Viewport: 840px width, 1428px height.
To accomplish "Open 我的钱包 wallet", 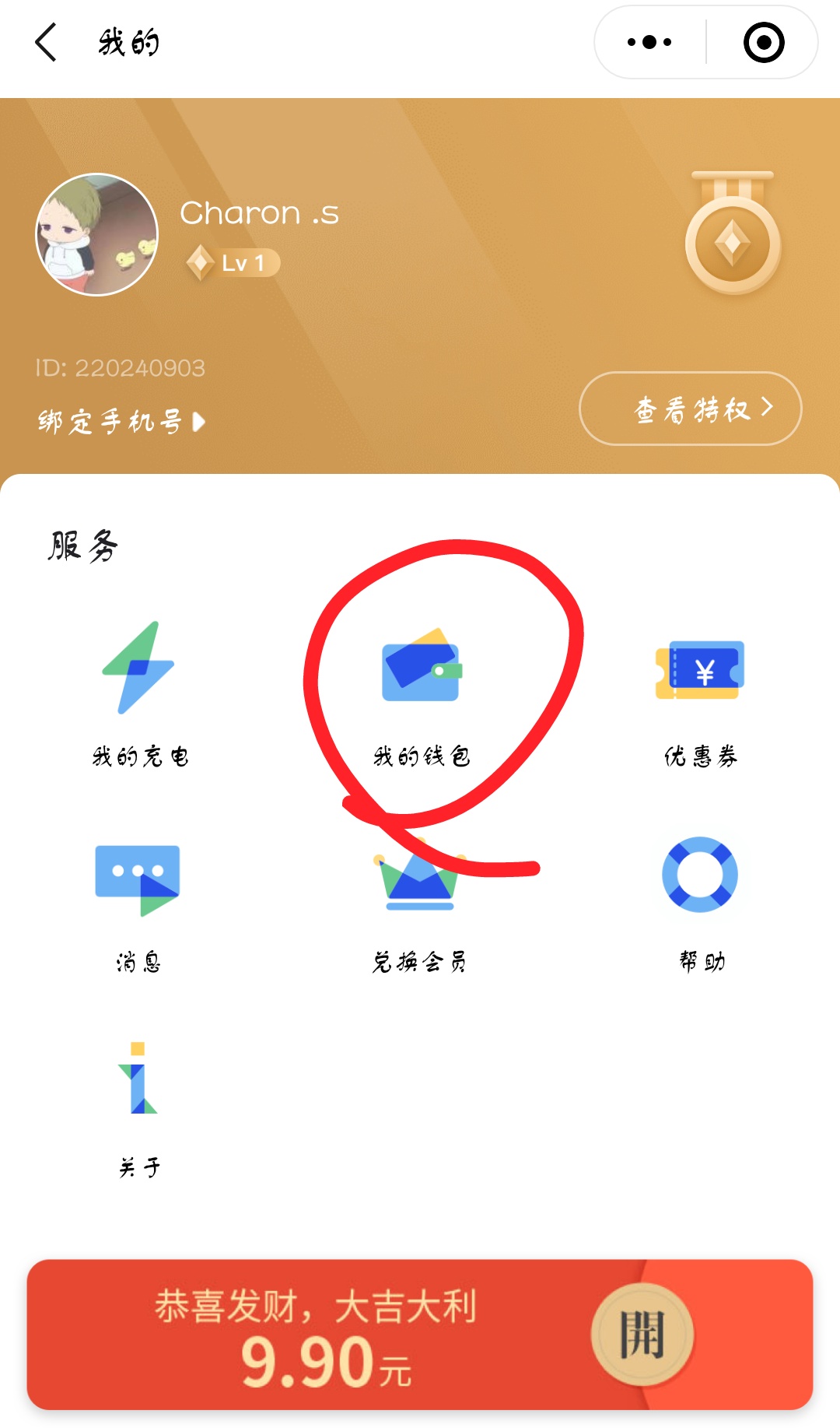I will pos(421,693).
